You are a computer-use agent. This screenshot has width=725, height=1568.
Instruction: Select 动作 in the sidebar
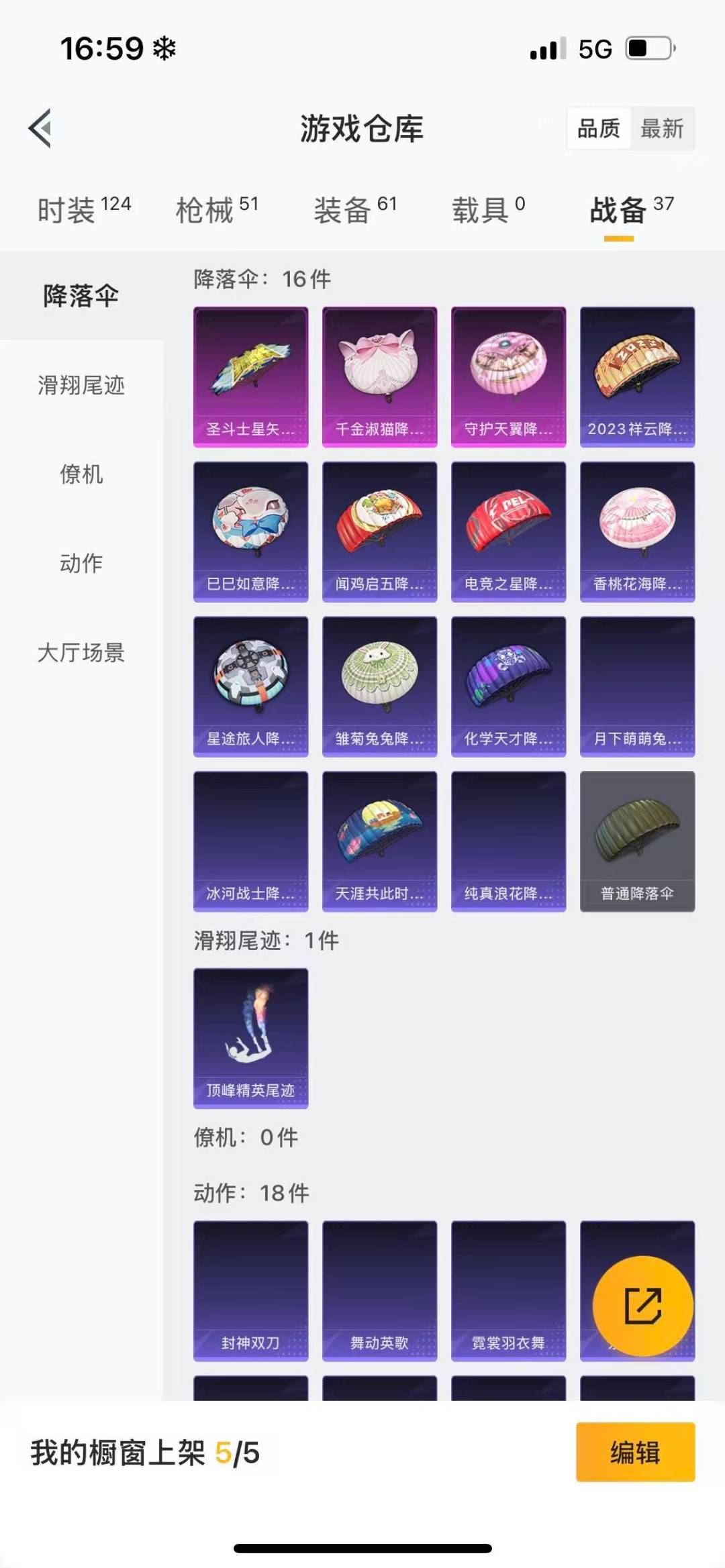tap(81, 564)
